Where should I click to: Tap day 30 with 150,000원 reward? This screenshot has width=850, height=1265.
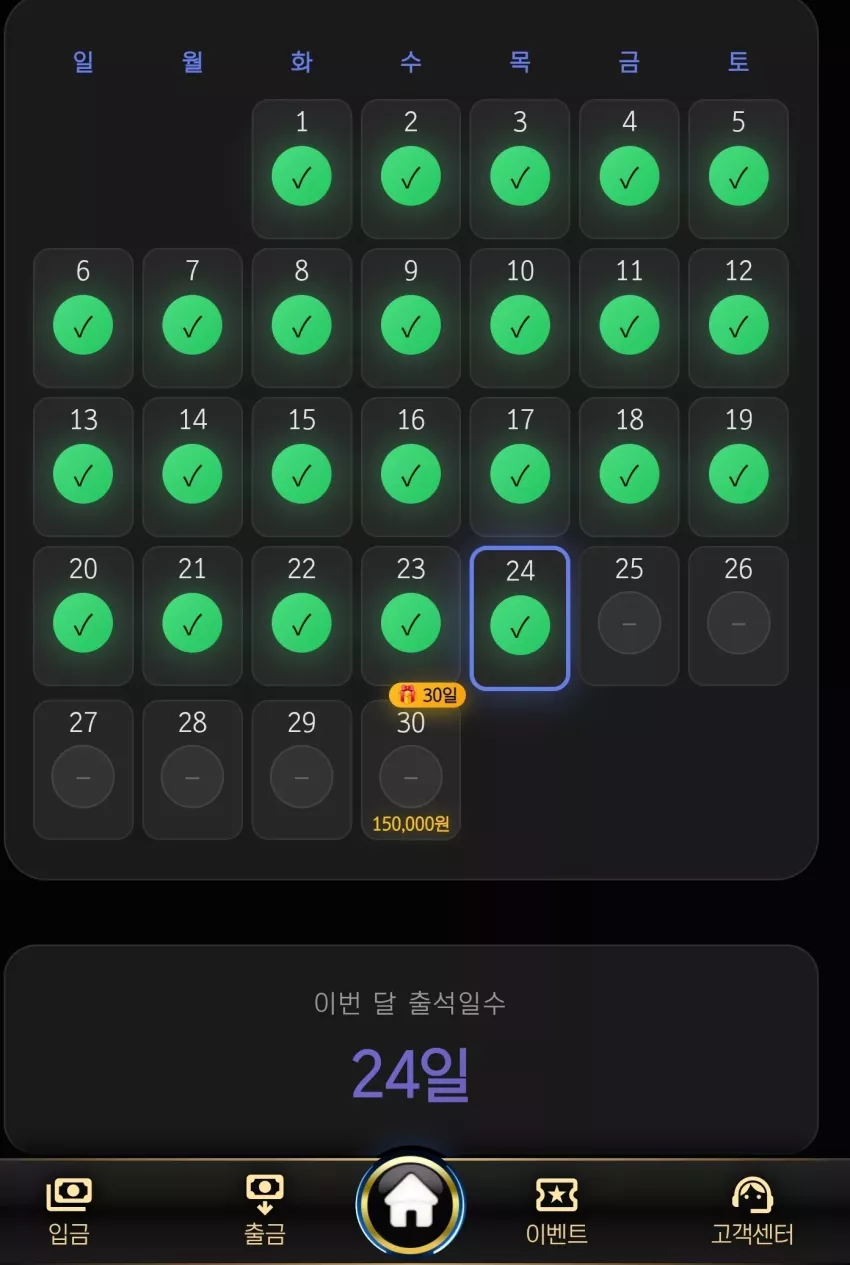coord(411,770)
